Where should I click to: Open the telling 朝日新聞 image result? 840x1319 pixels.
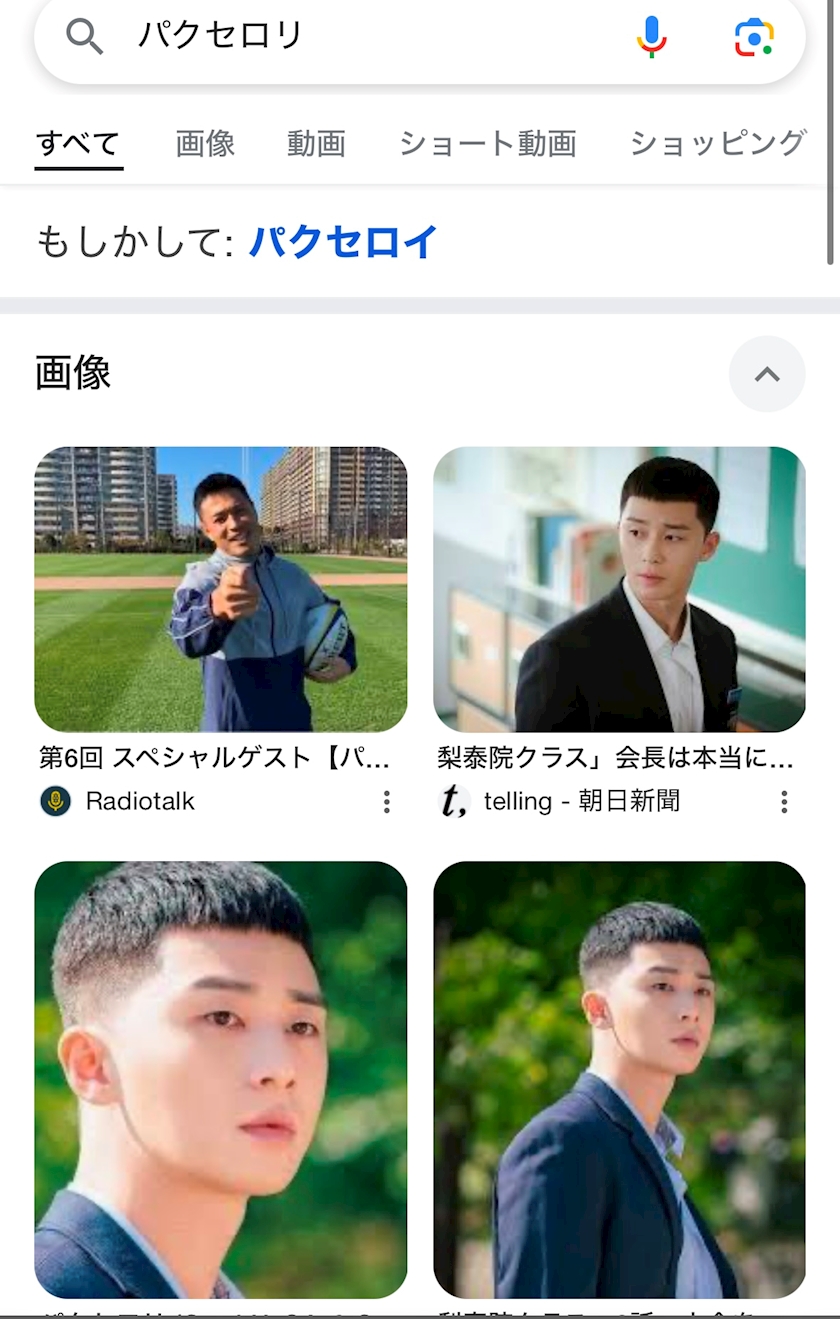[x=619, y=589]
